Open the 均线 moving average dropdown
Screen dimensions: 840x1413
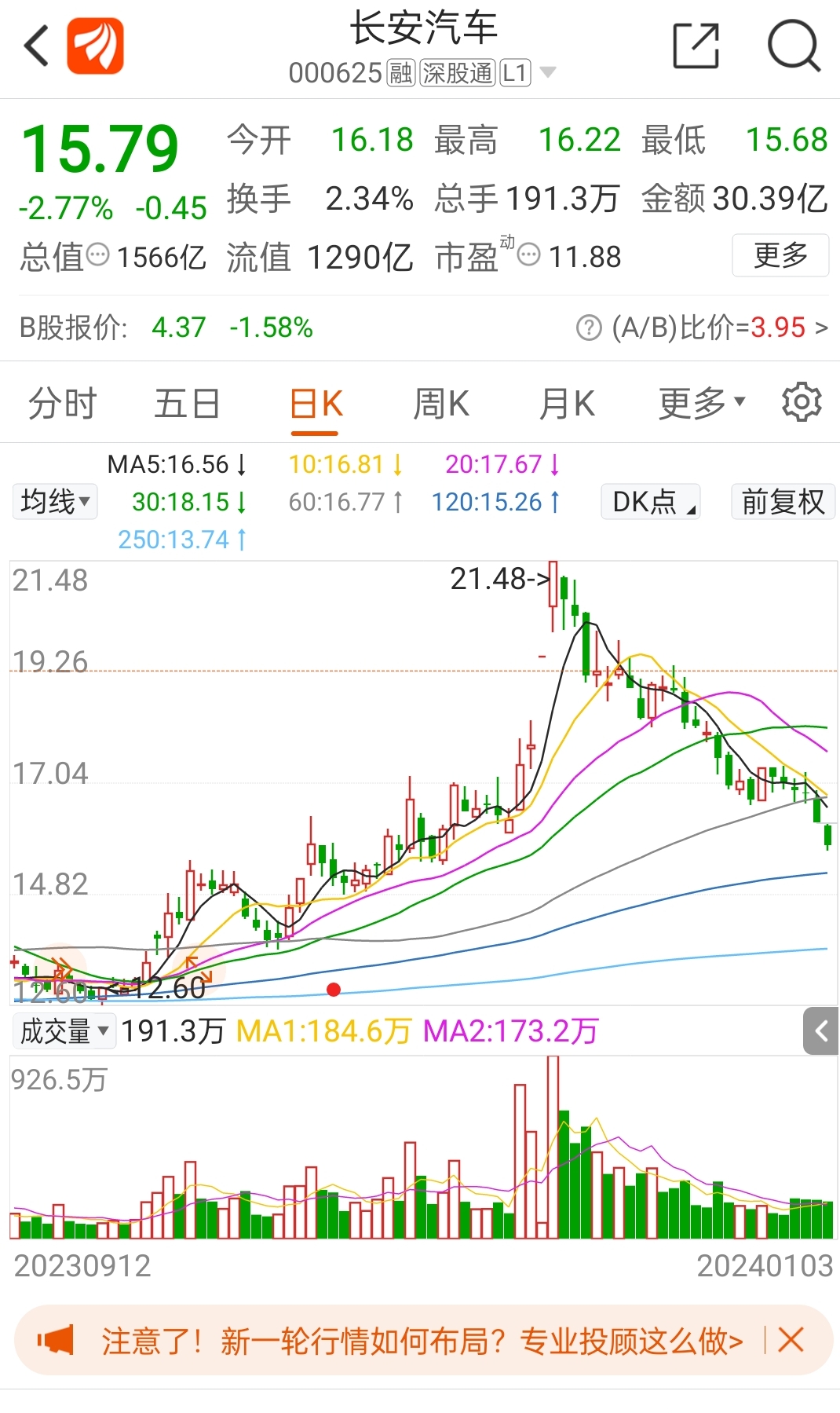[54, 500]
